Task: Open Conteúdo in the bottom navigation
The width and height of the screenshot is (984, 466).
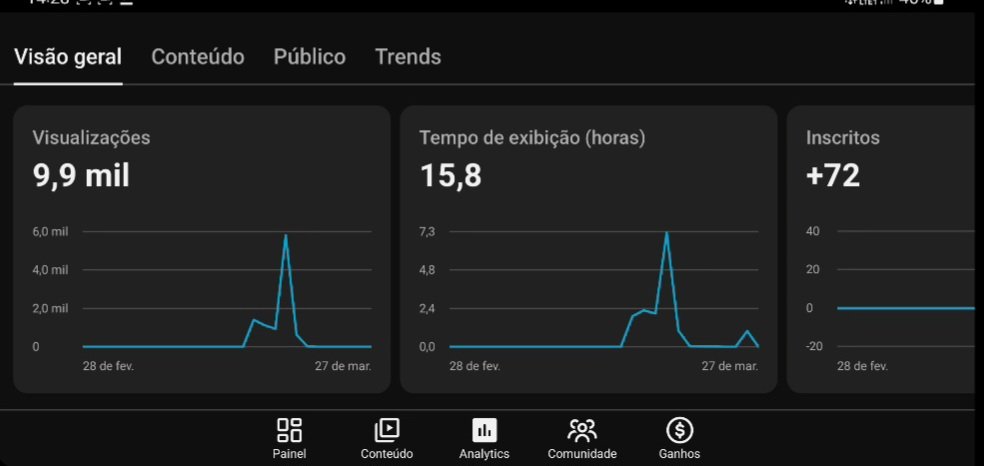Action: pos(386,438)
